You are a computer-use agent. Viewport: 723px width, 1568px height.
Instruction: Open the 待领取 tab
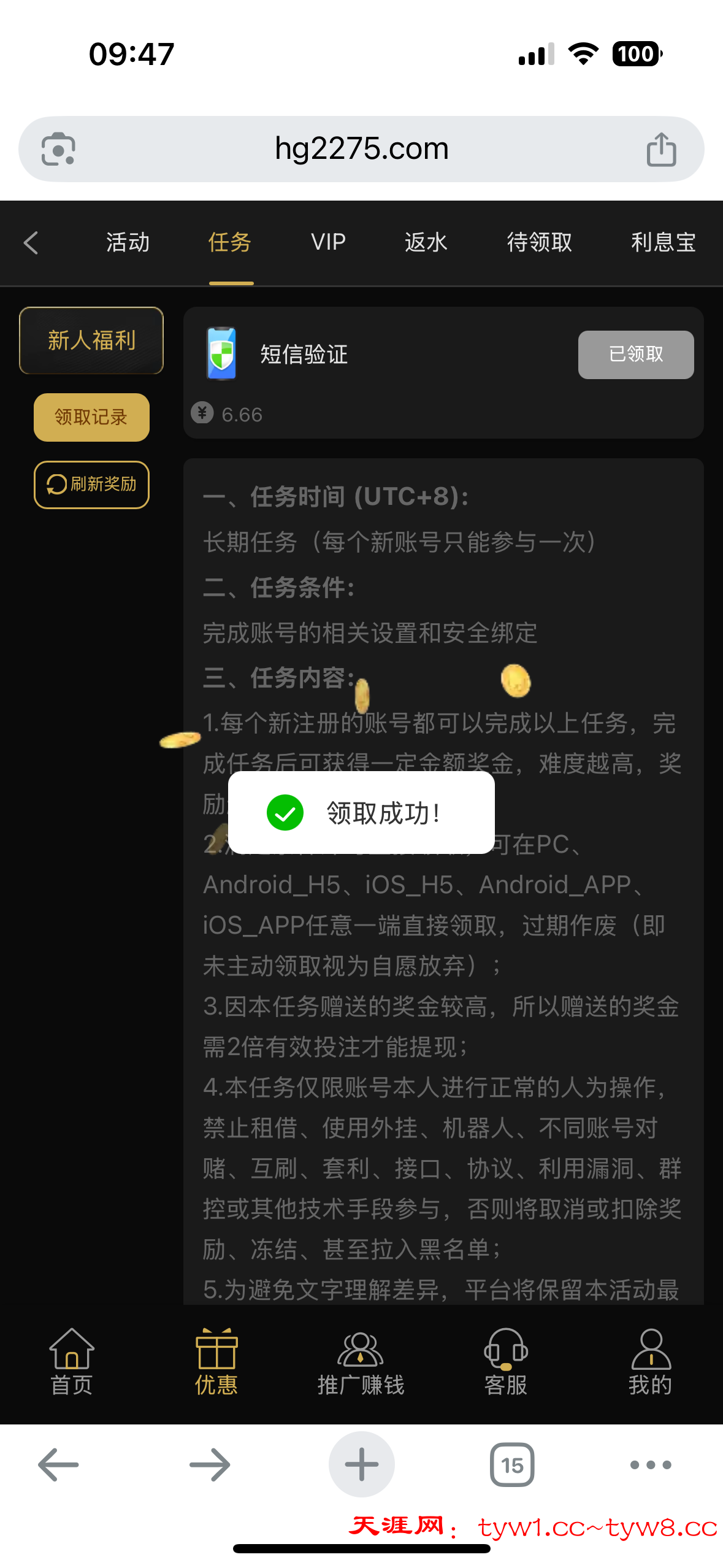pyautogui.click(x=539, y=242)
